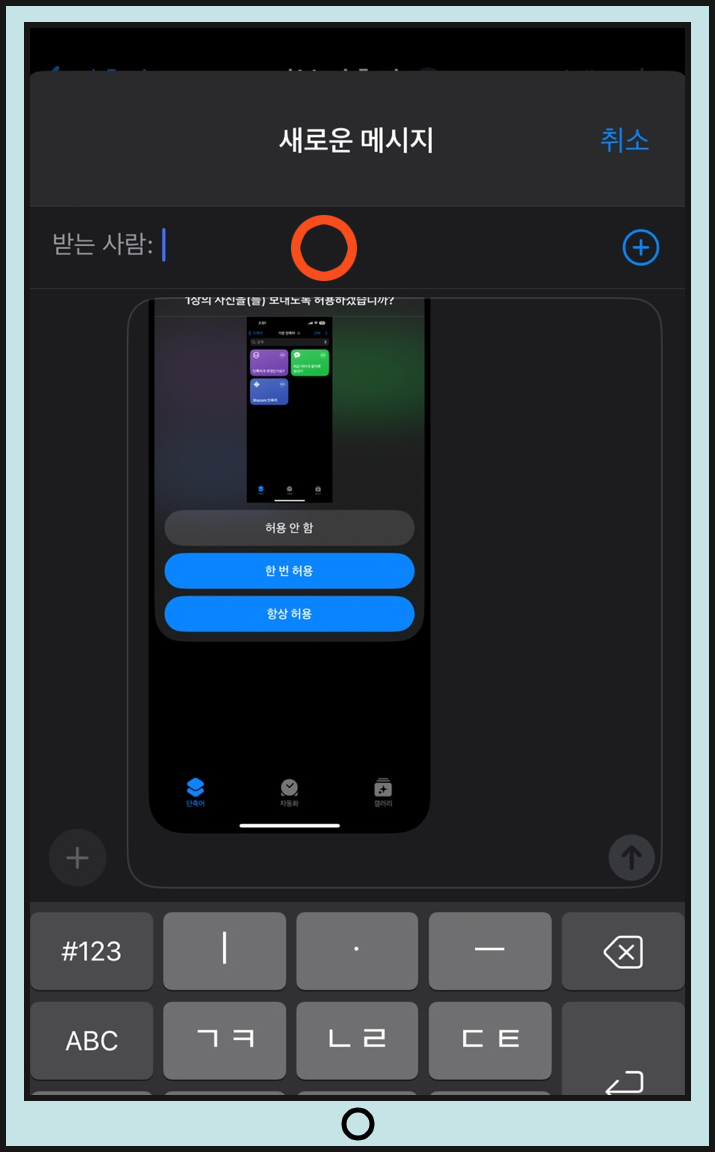715x1152 pixels.
Task: Open the apps plus button beside message
Action: [77, 857]
